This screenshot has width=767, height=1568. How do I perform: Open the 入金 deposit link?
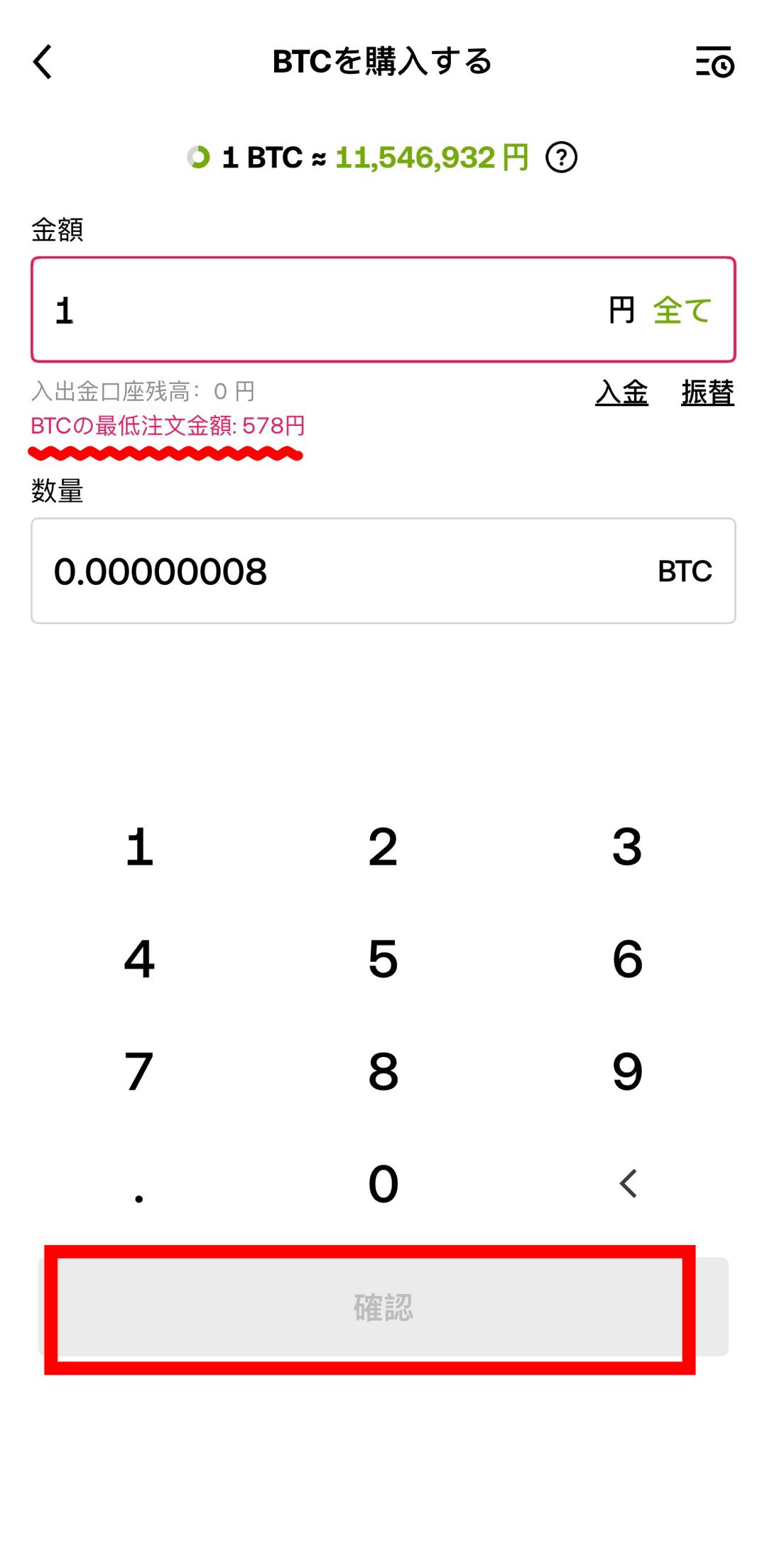(x=621, y=393)
